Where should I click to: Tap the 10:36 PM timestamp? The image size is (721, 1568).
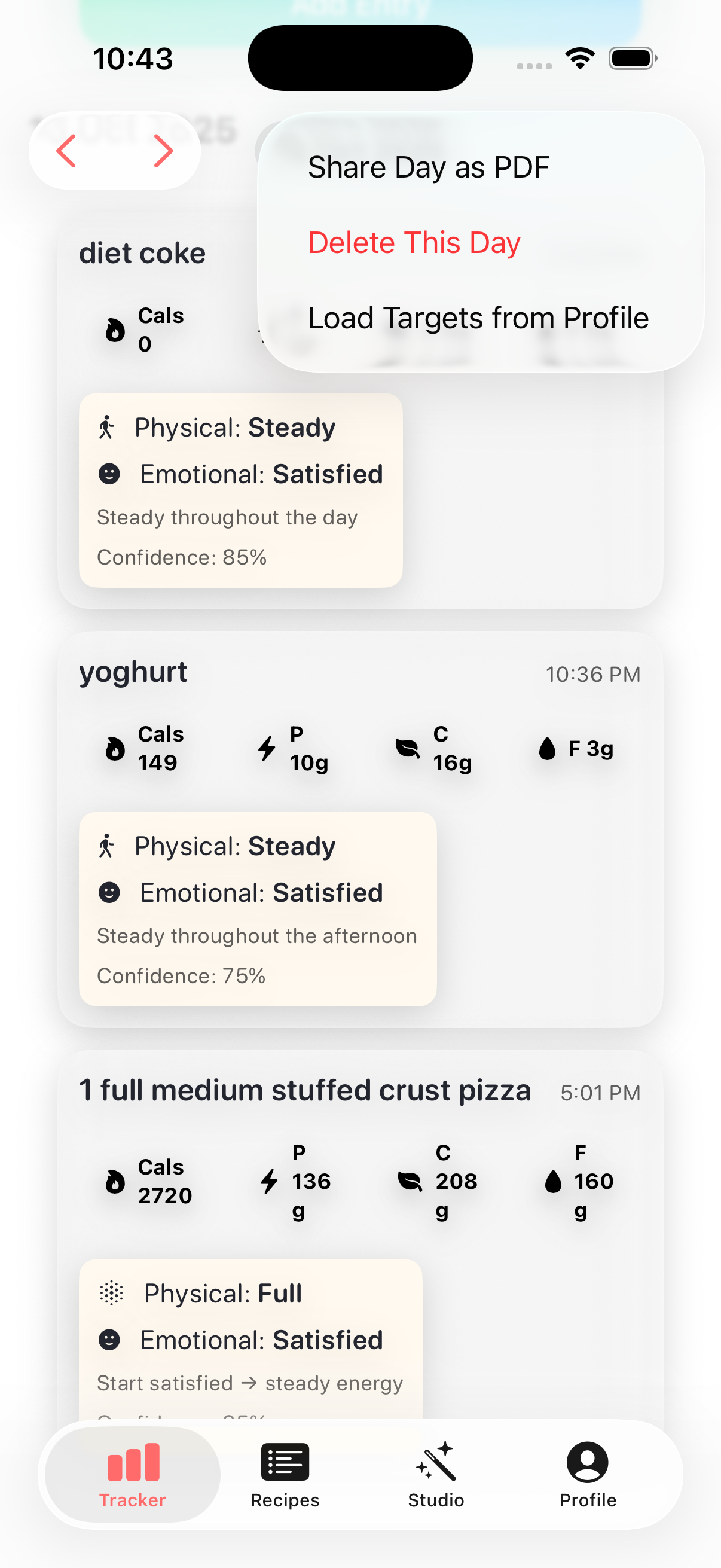click(x=593, y=675)
